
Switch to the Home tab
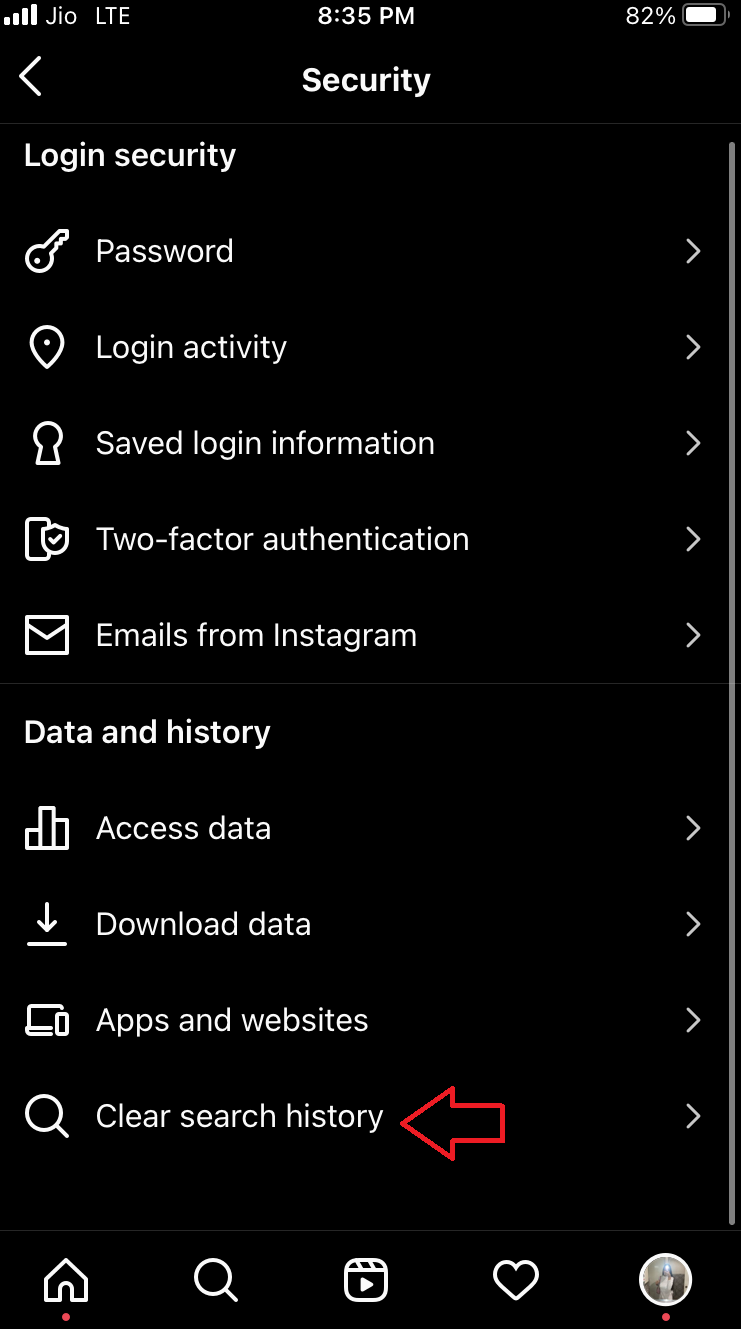coord(66,1279)
